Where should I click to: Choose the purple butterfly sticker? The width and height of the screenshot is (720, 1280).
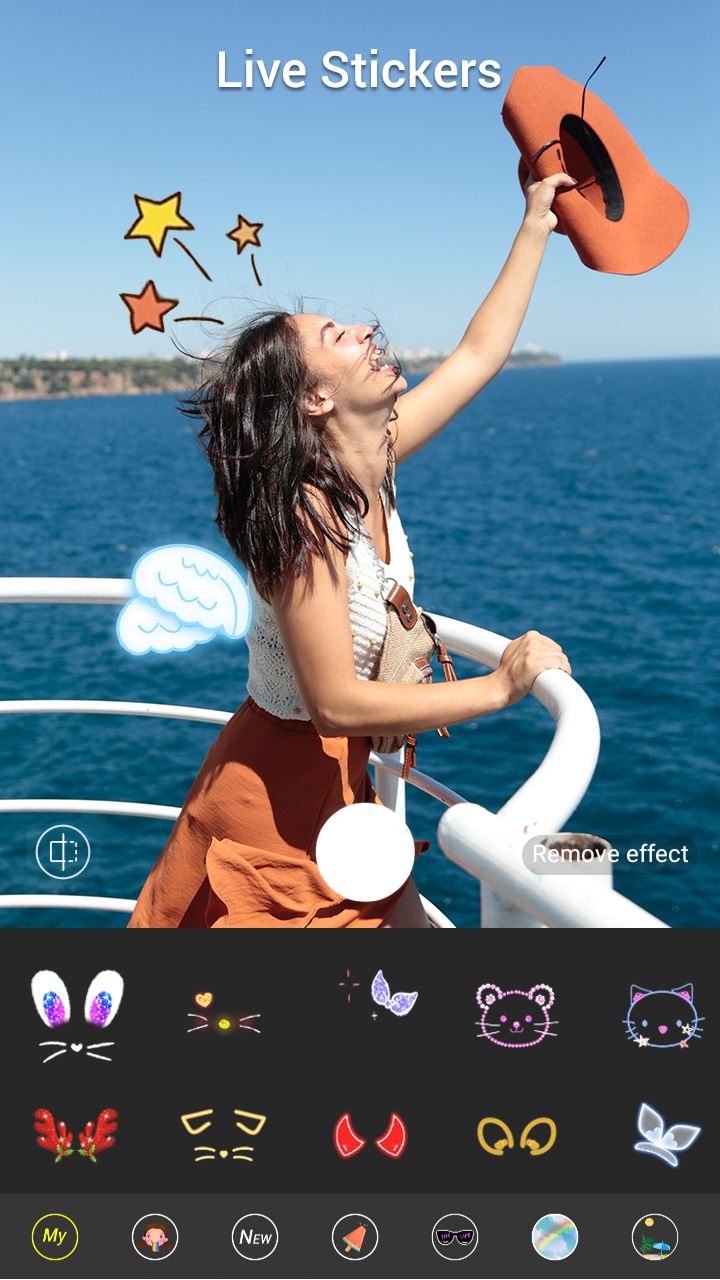click(380, 994)
